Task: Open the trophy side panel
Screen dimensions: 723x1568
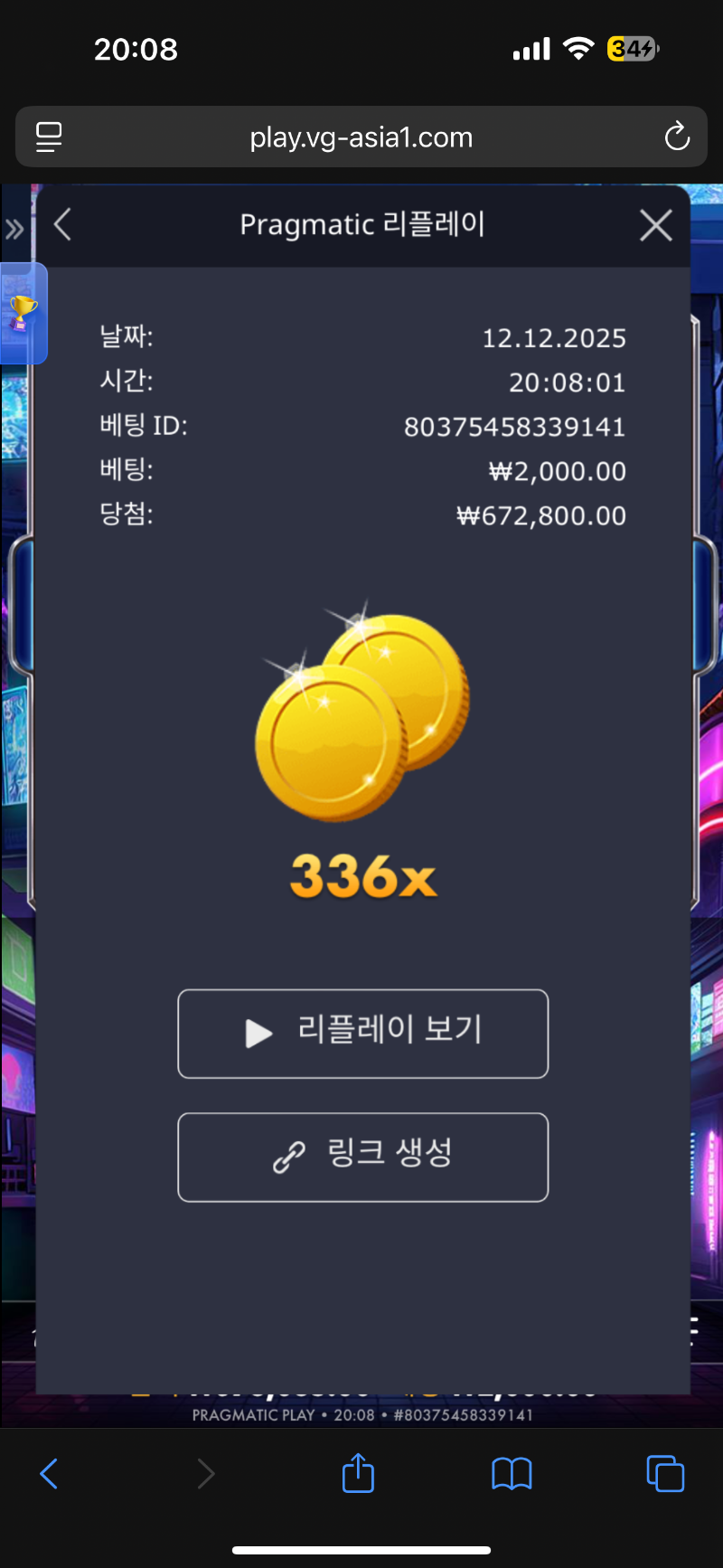Action: coord(23,313)
